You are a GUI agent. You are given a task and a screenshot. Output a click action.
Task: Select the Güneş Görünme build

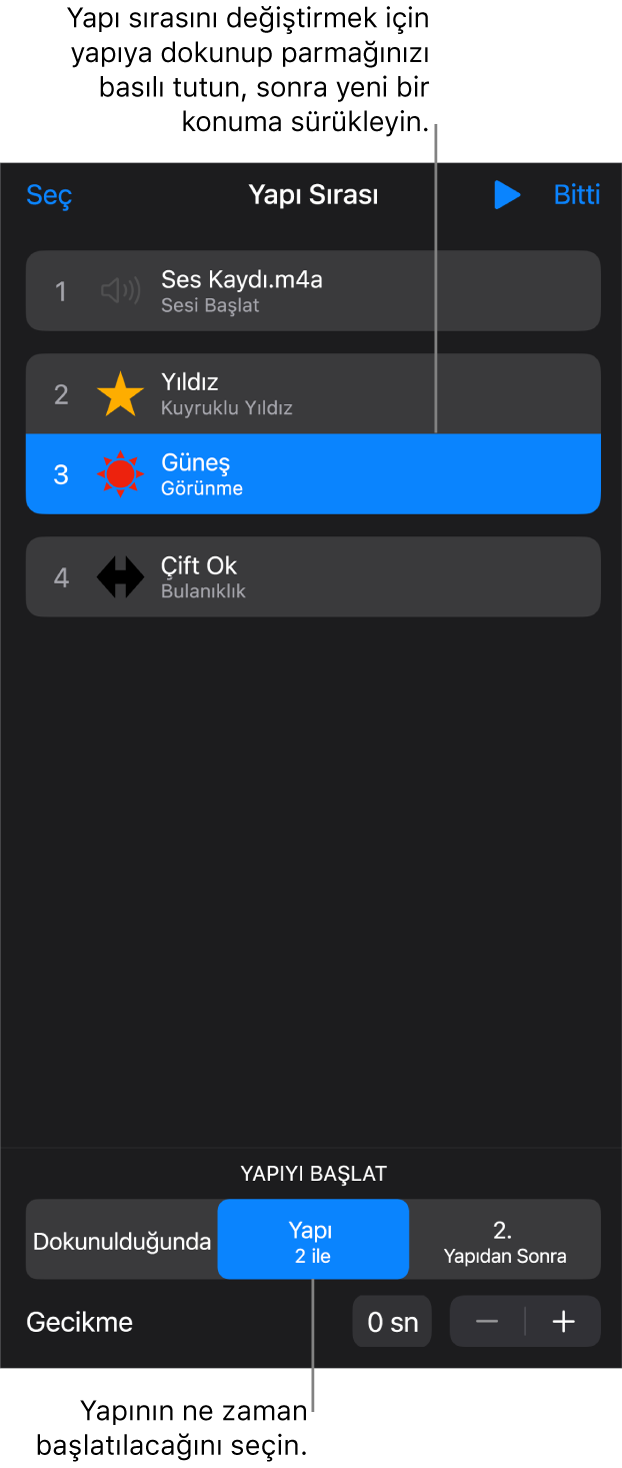coord(312,474)
